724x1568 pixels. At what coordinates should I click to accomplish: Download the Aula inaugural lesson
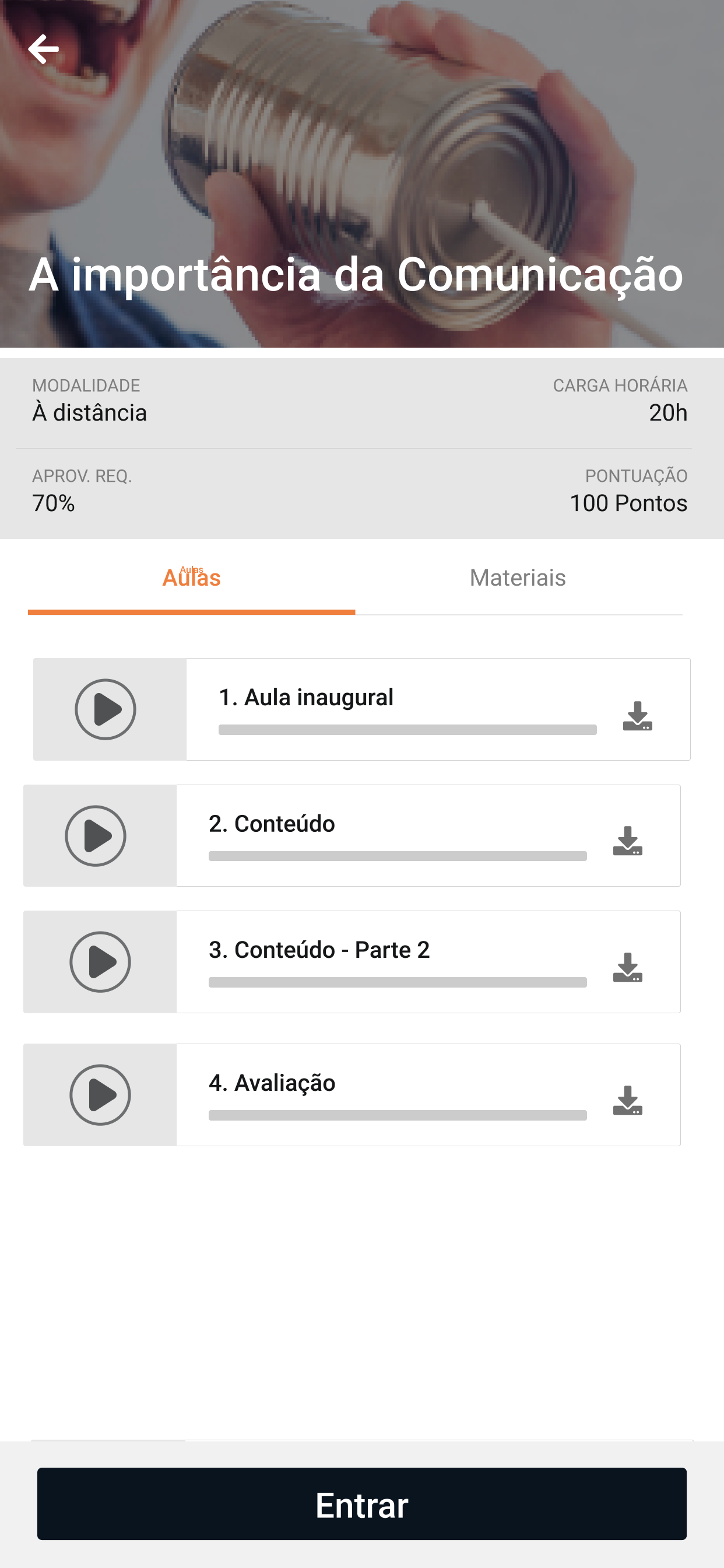637,716
